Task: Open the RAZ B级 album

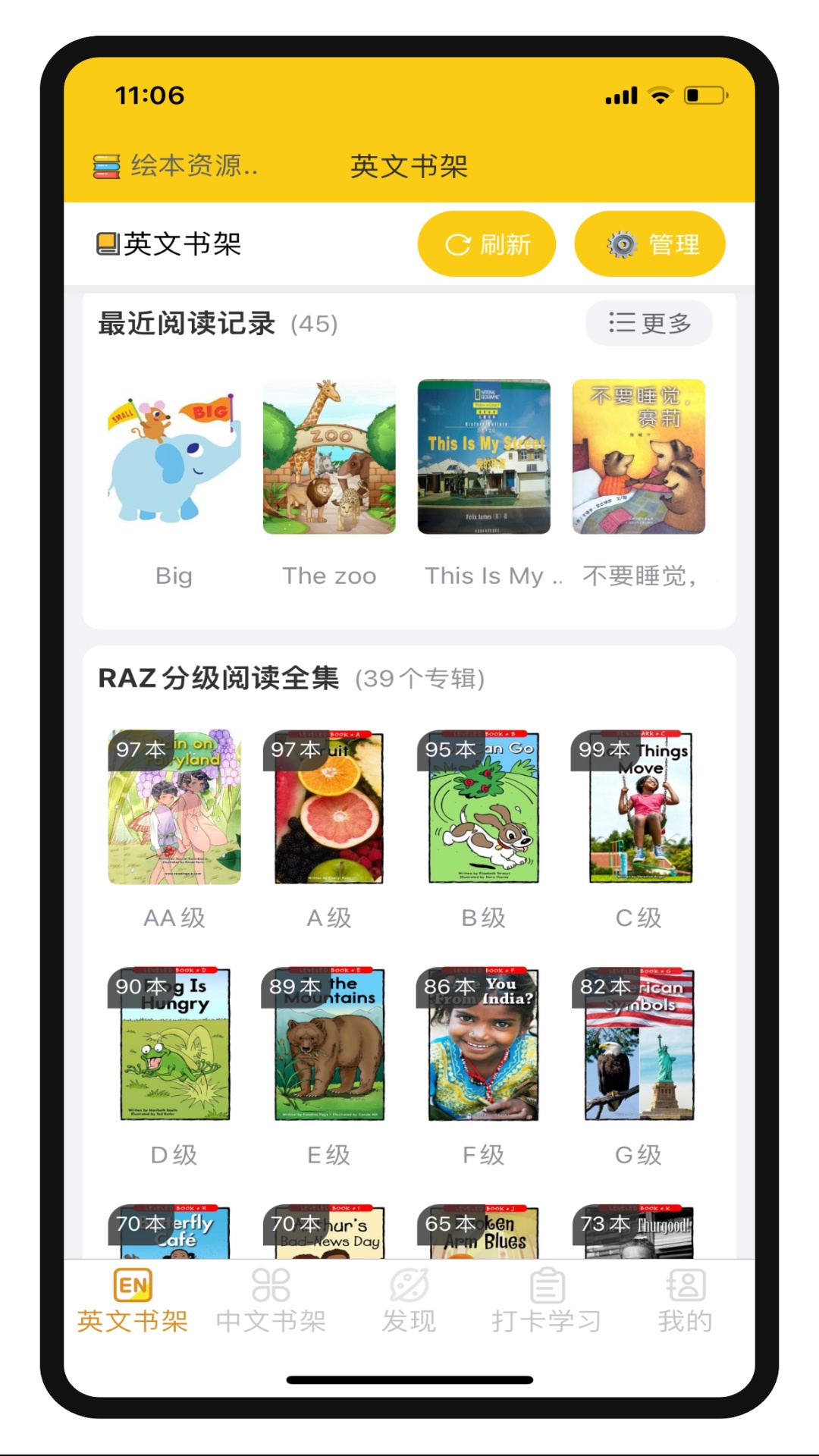Action: coord(484,808)
